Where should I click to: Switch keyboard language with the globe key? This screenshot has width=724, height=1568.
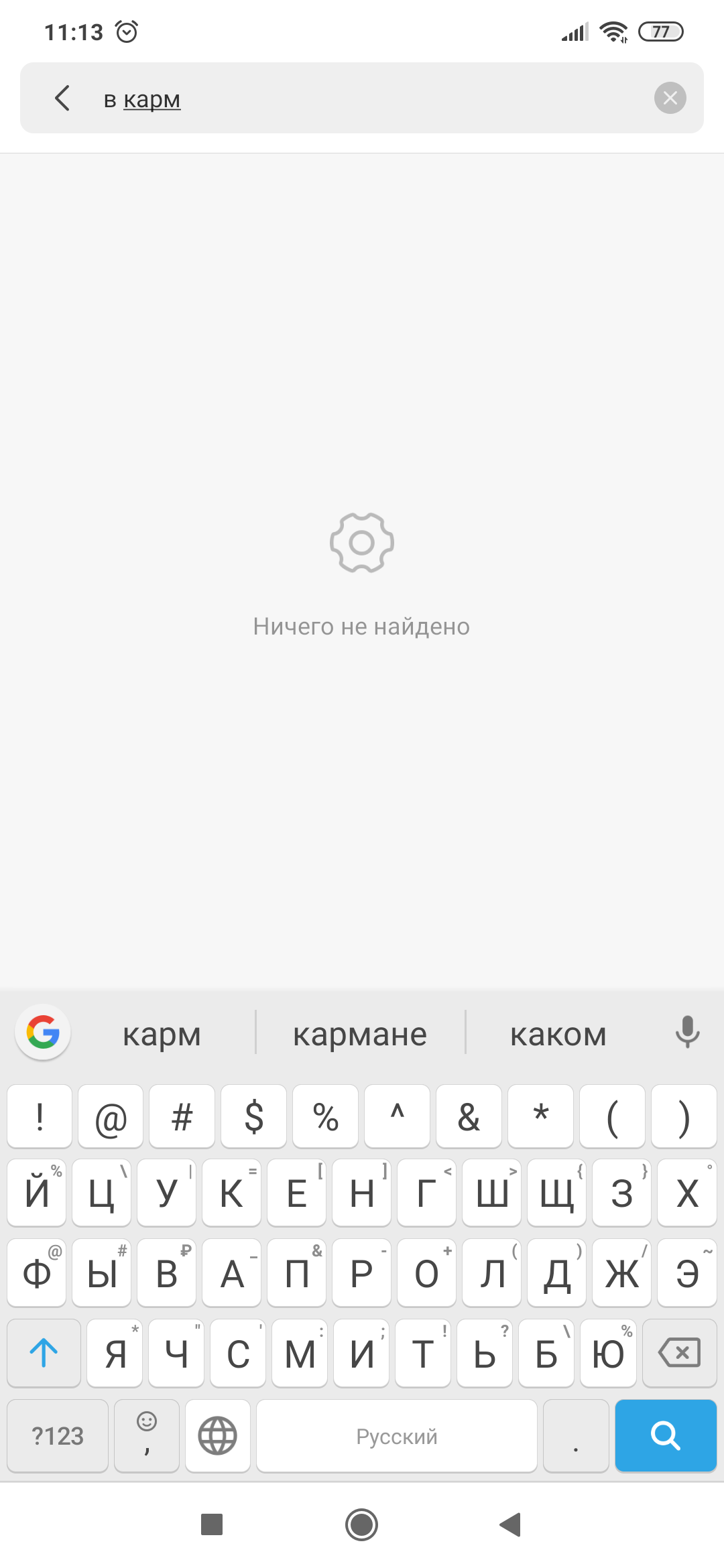point(217,1435)
